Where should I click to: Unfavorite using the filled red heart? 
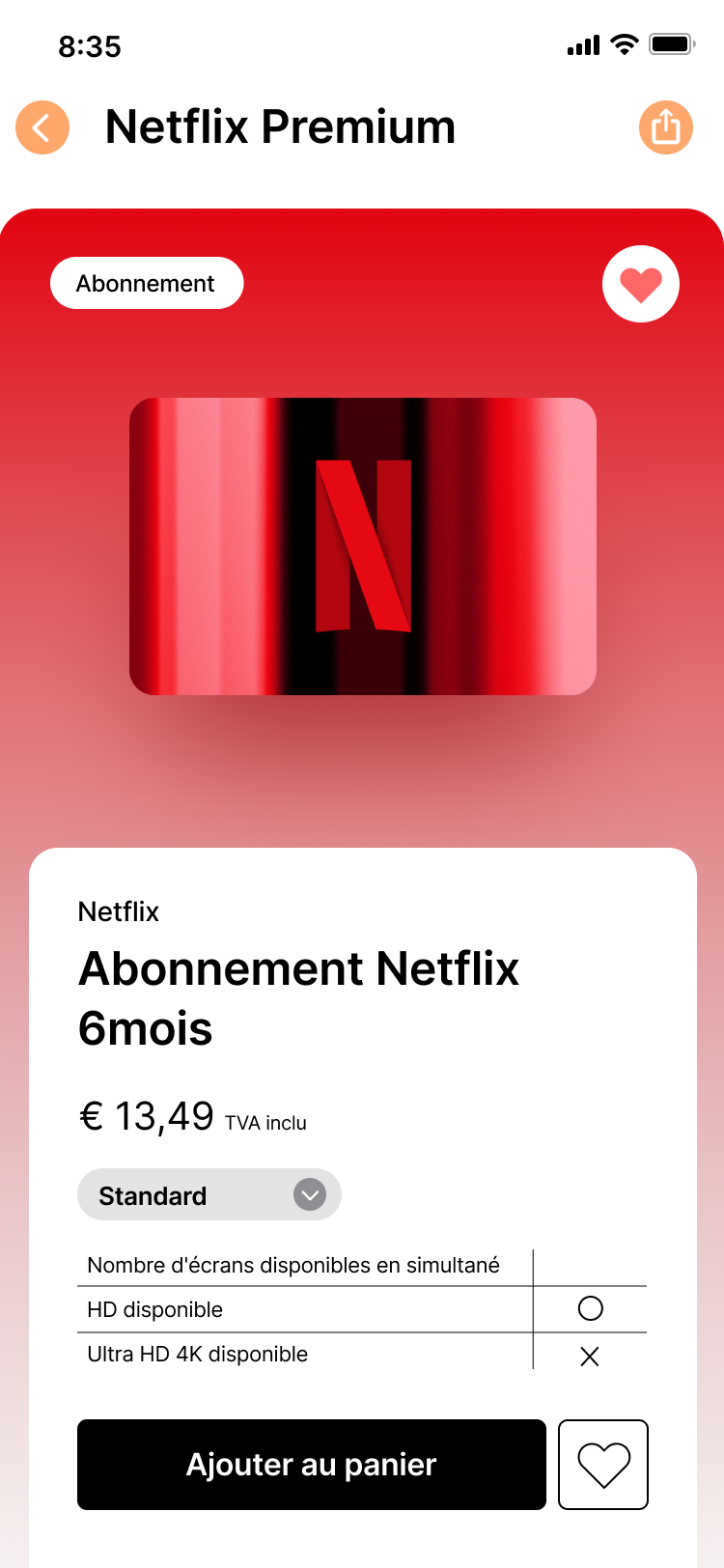coord(641,284)
